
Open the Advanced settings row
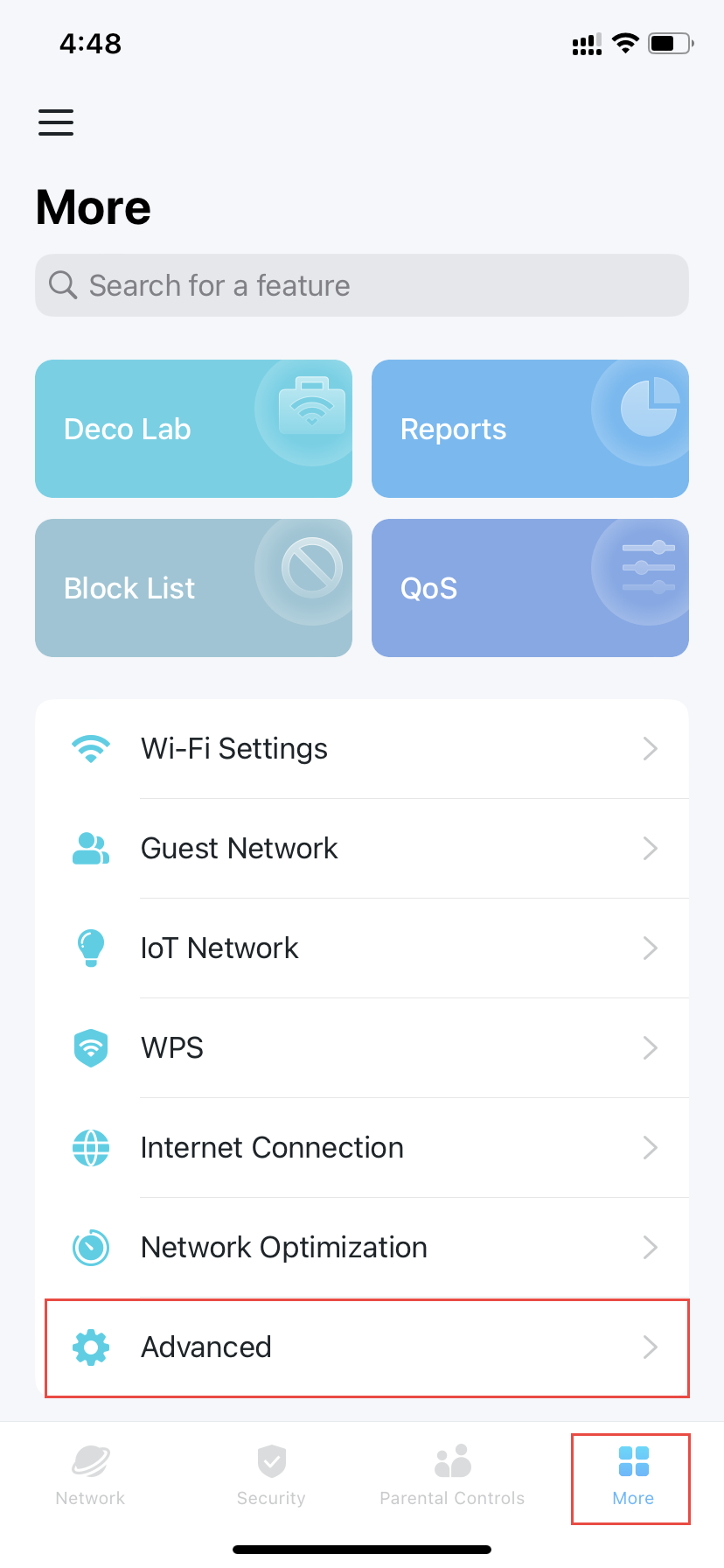(367, 1347)
